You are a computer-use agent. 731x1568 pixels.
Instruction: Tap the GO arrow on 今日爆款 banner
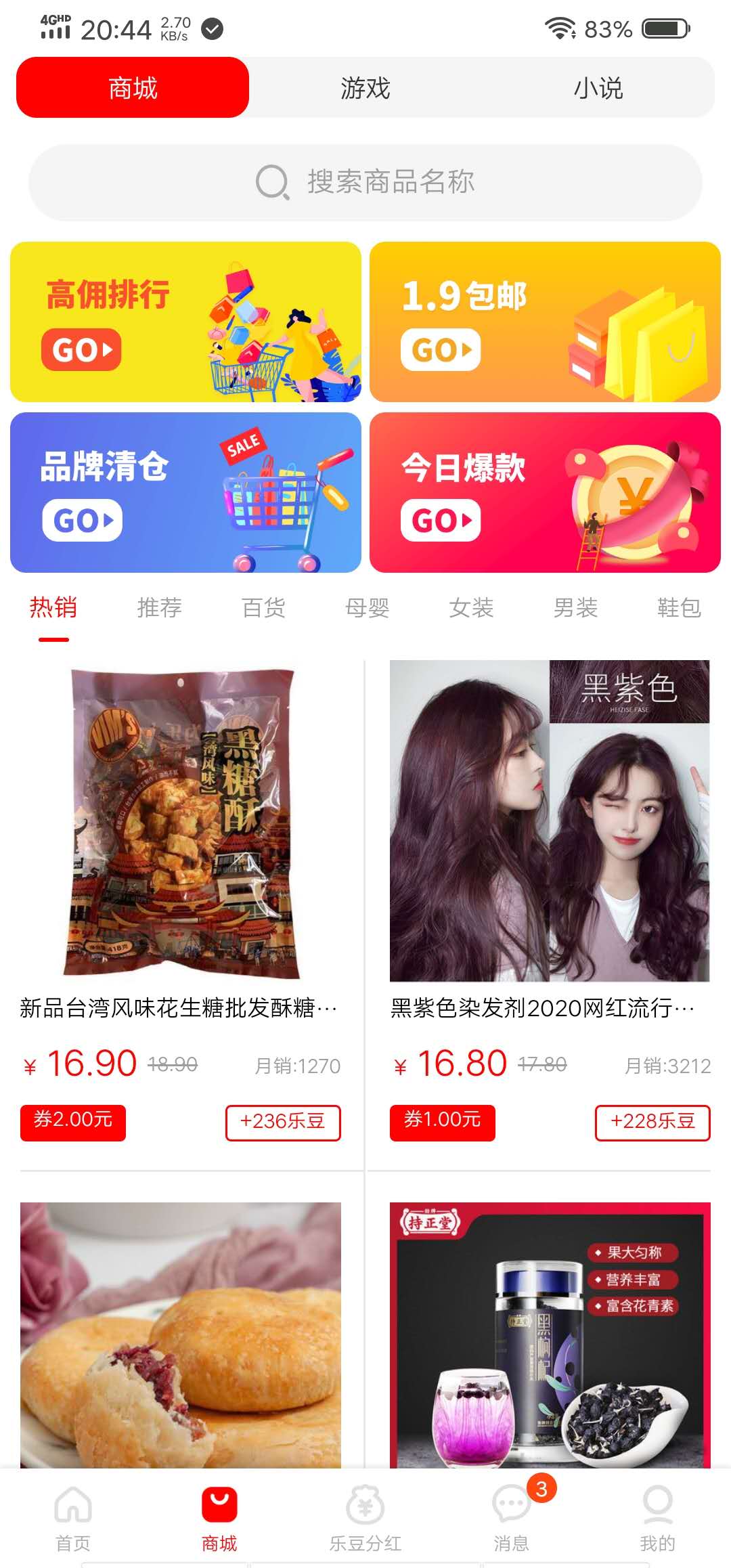pyautogui.click(x=441, y=521)
